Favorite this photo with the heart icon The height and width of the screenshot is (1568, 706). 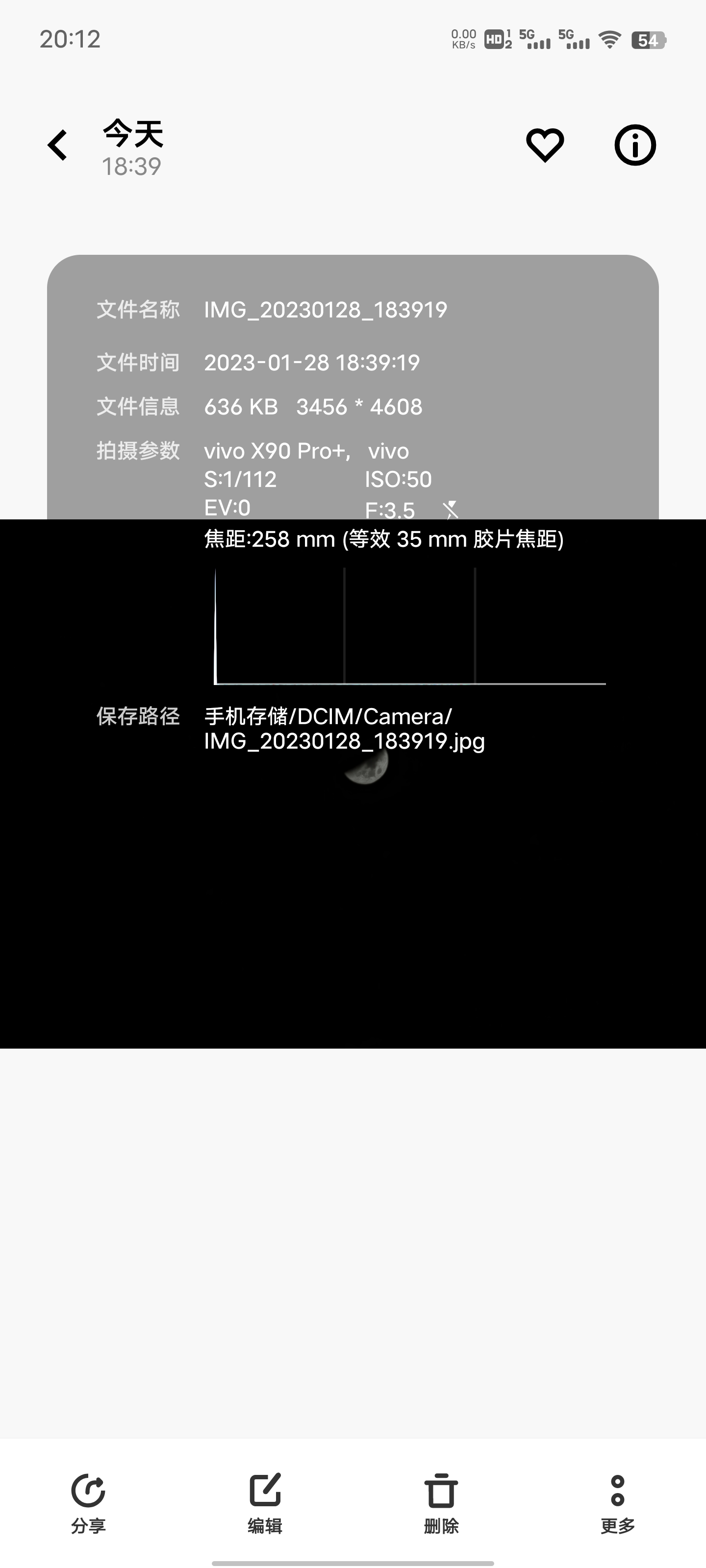tap(545, 146)
